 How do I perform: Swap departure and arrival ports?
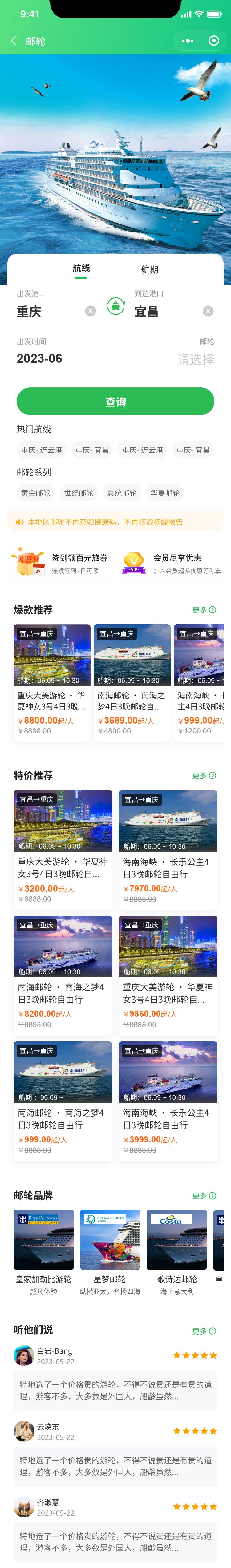click(x=116, y=306)
